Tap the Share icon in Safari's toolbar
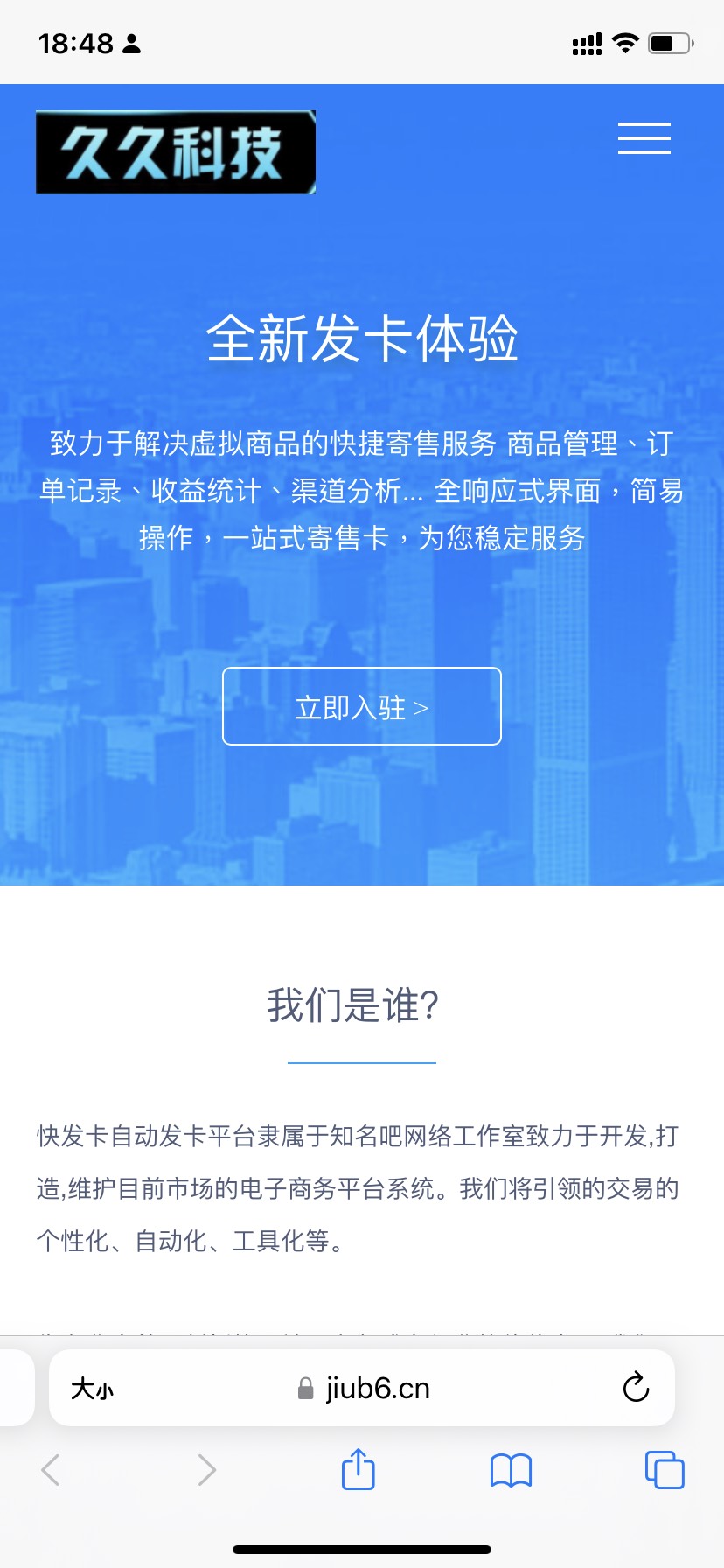The height and width of the screenshot is (1568, 724). (x=357, y=1470)
